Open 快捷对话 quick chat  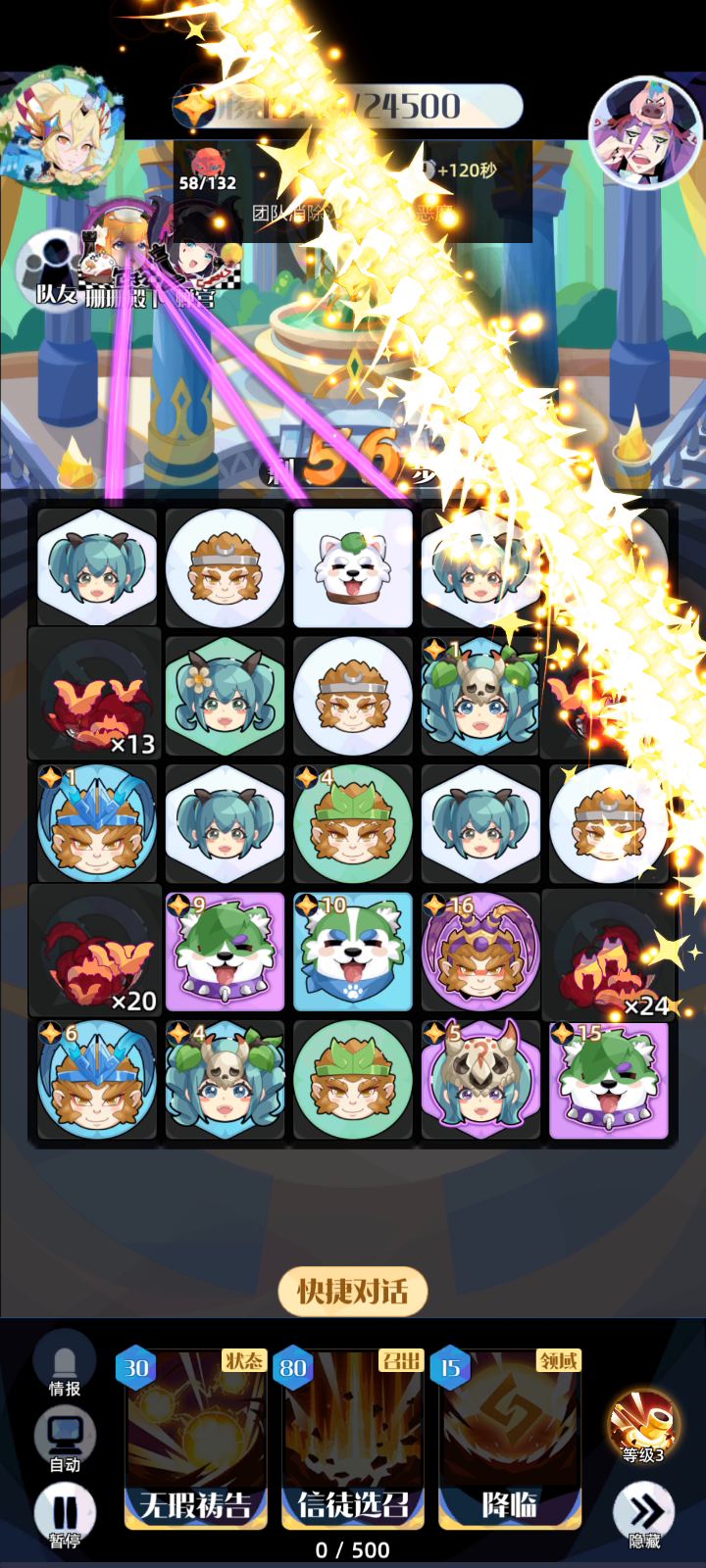coord(353,1291)
